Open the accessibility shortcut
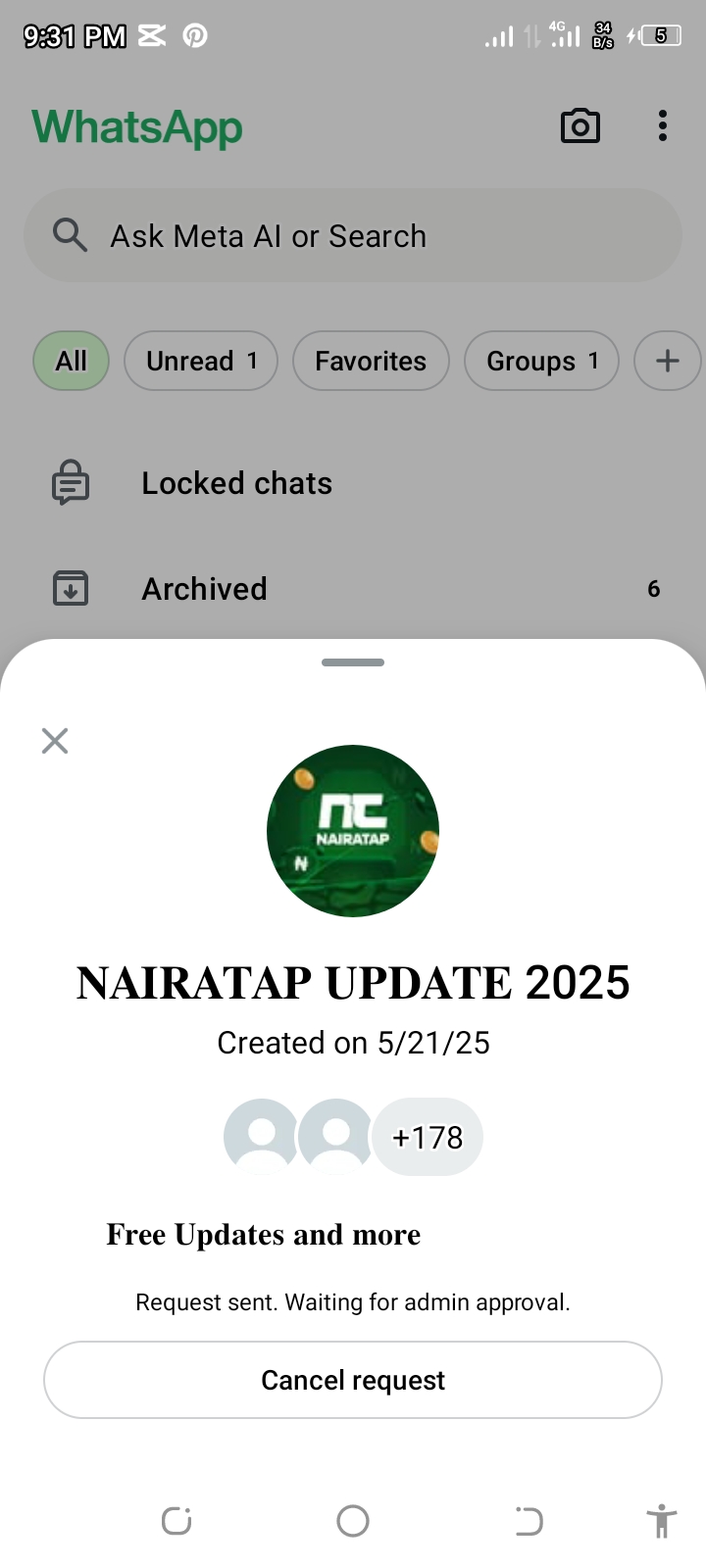Screen dimensions: 706x1568 click(662, 1521)
